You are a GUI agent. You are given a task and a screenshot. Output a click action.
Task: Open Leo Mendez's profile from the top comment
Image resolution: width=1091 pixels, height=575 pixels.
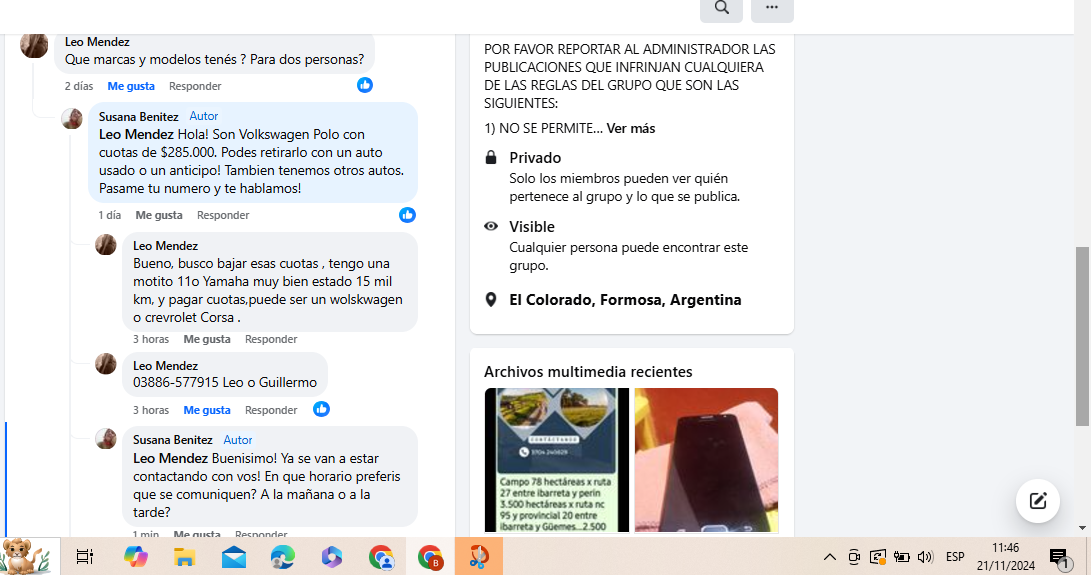pos(97,42)
